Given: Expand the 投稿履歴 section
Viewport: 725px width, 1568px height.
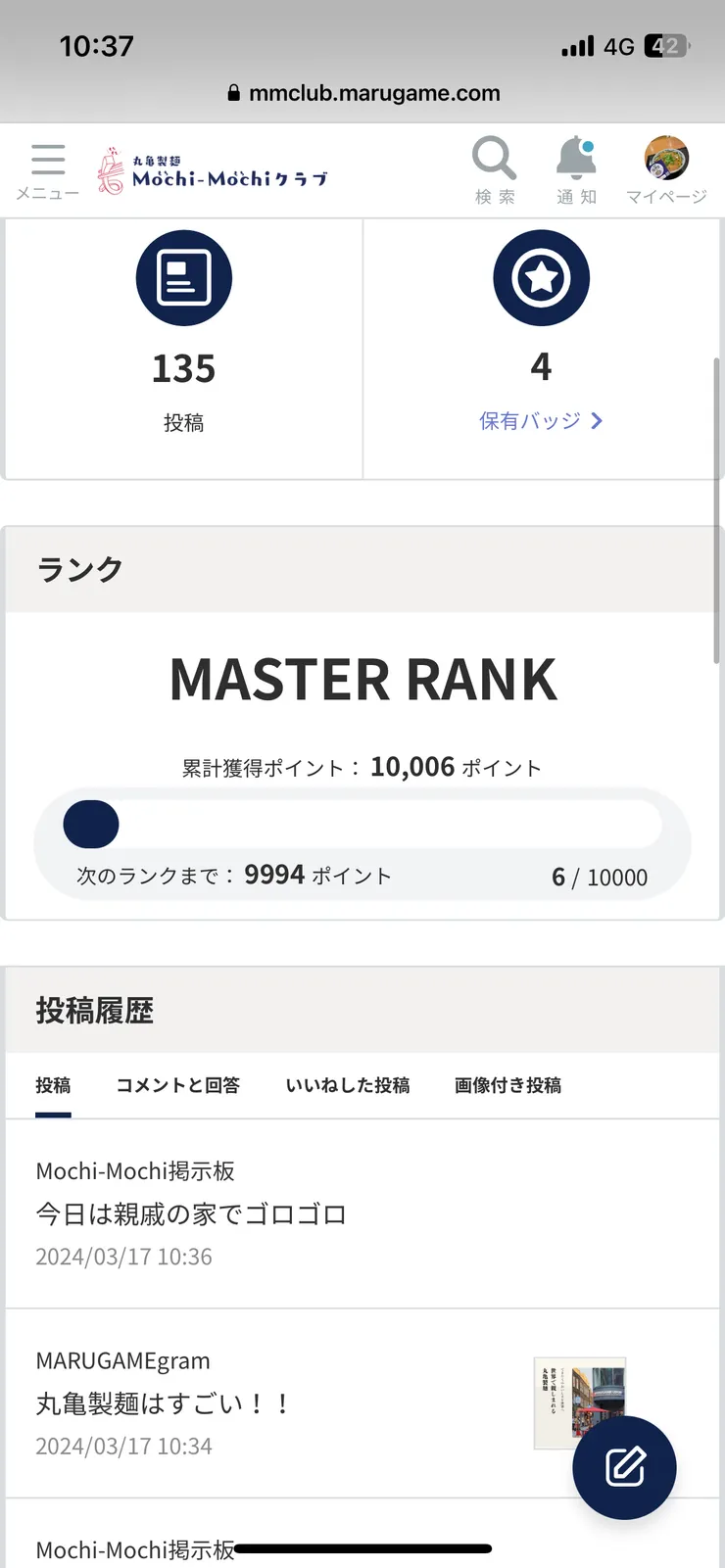Looking at the screenshot, I should pyautogui.click(x=93, y=1010).
